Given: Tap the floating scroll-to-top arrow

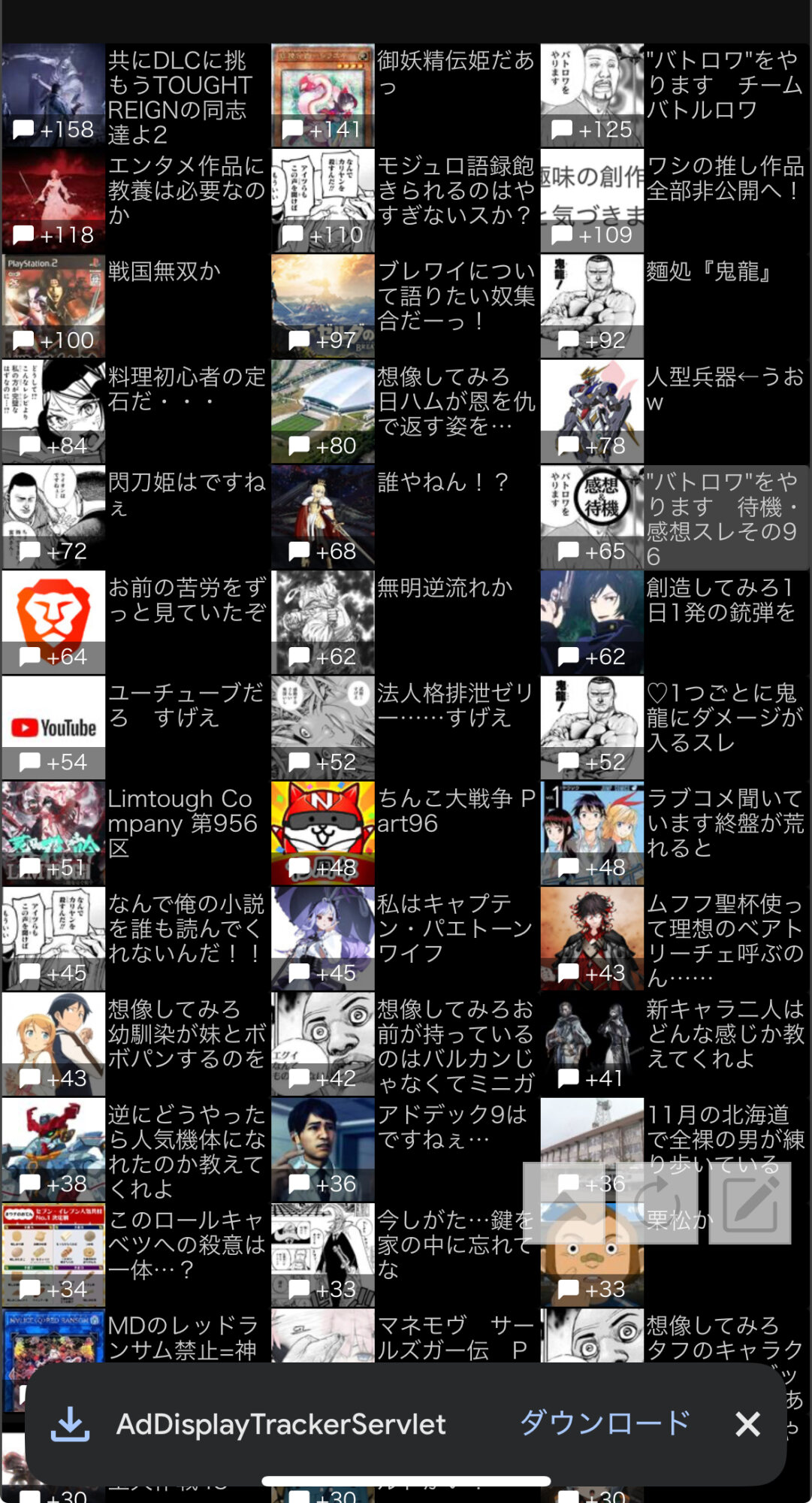Looking at the screenshot, I should click(x=565, y=1202).
